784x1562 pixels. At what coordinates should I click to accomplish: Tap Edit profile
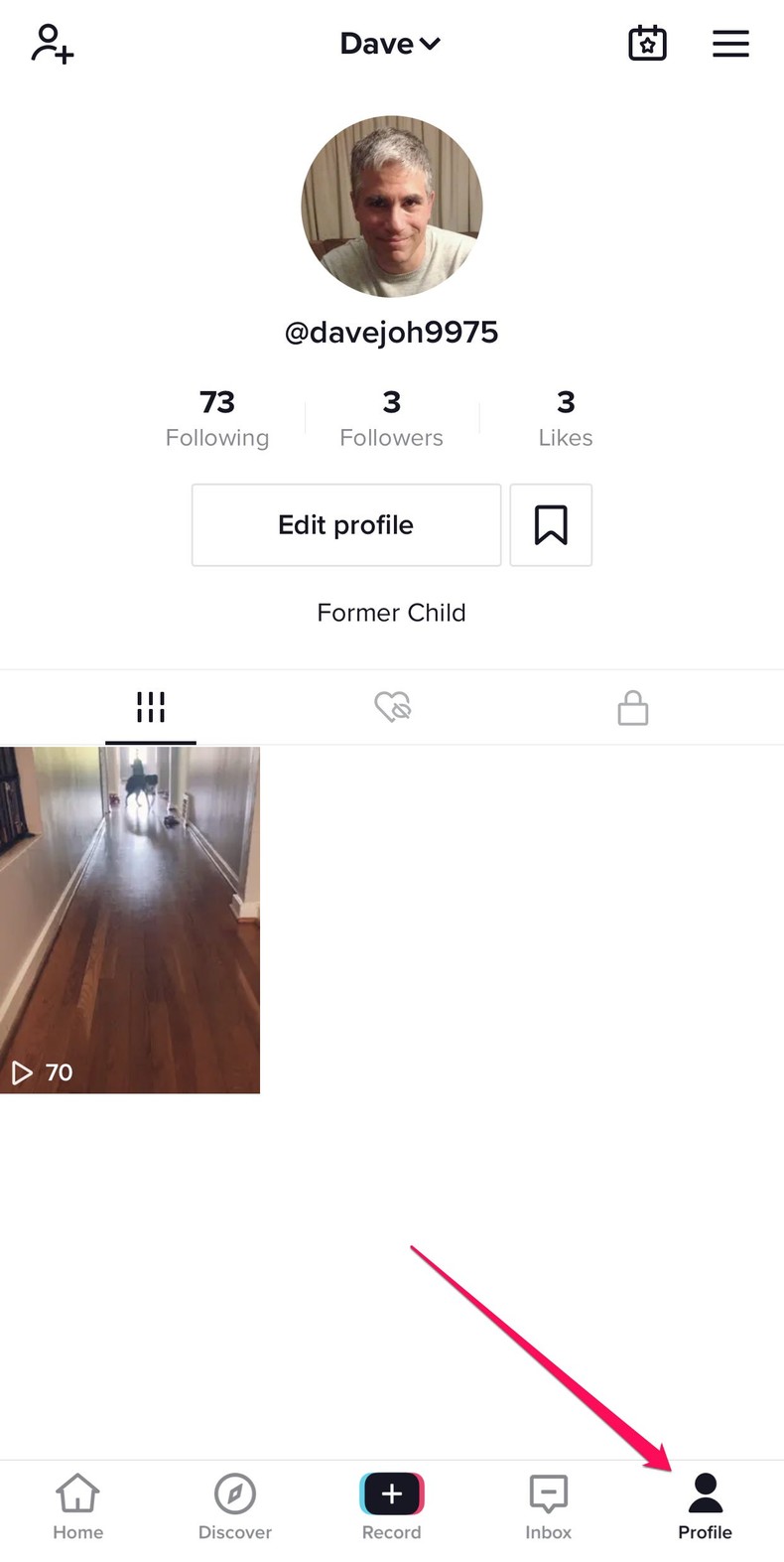click(x=345, y=524)
